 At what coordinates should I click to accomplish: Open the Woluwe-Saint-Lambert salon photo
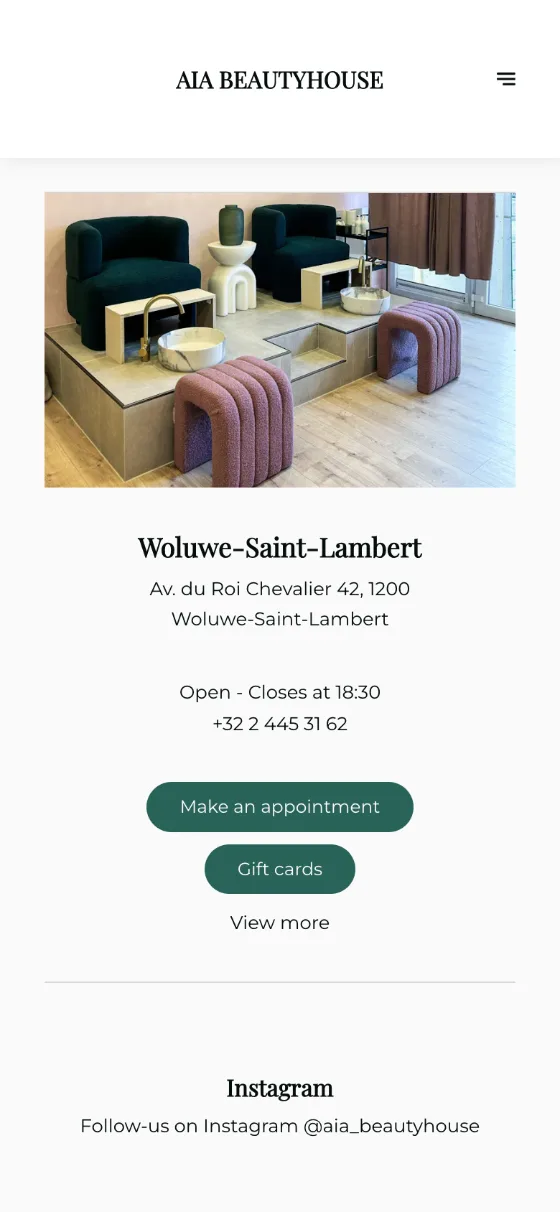tap(280, 340)
